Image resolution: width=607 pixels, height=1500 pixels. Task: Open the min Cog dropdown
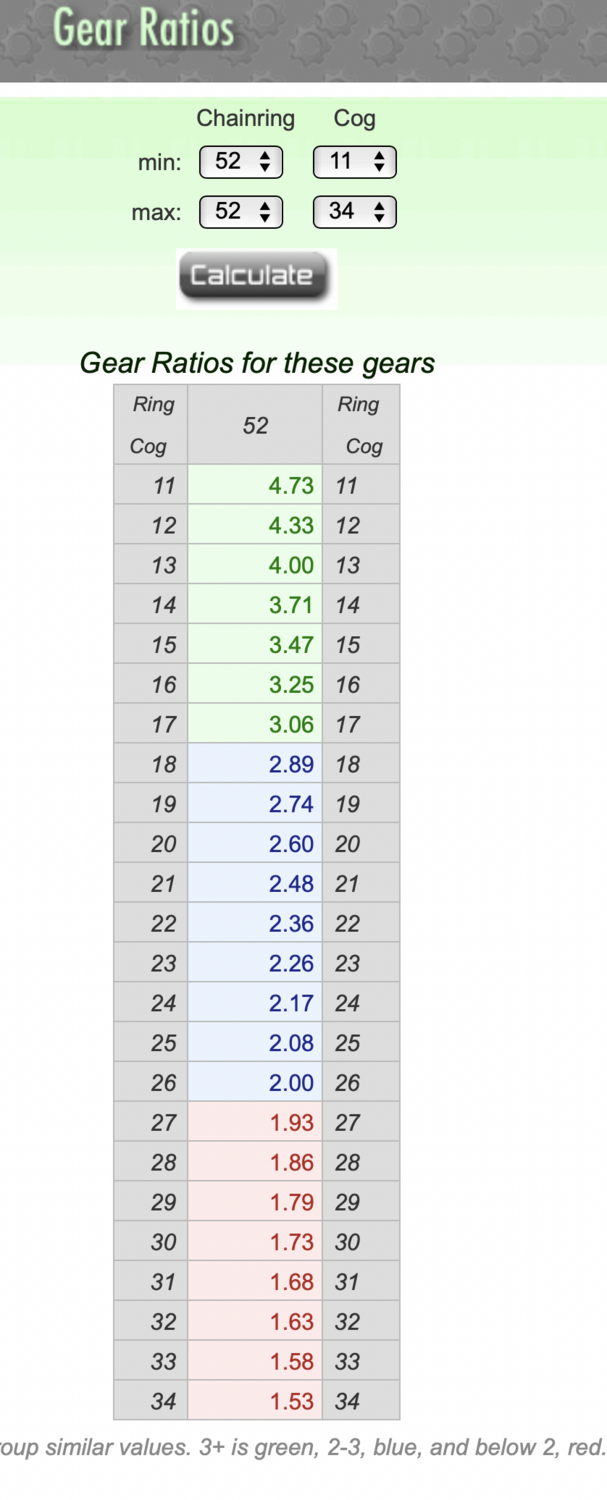click(x=354, y=161)
